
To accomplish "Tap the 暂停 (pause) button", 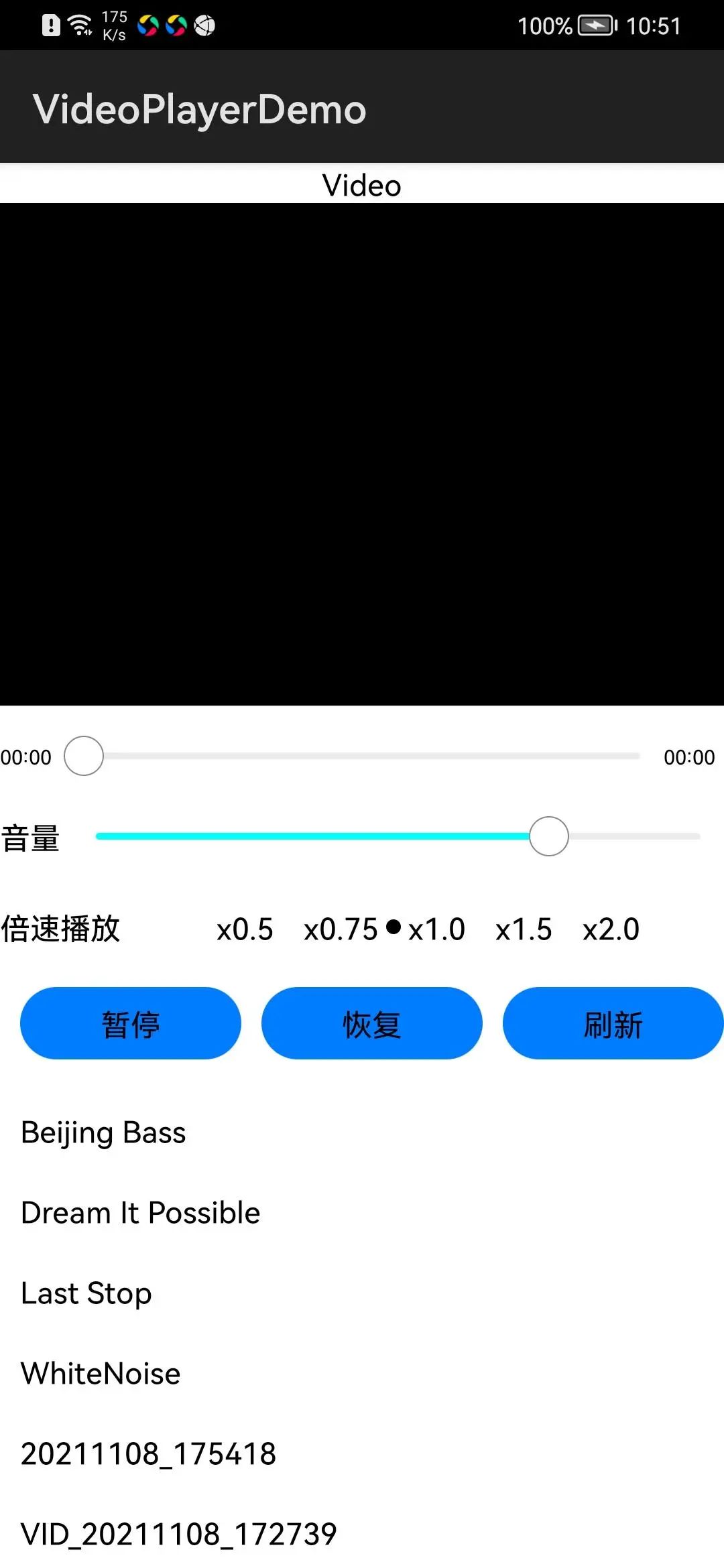I will pyautogui.click(x=131, y=1023).
